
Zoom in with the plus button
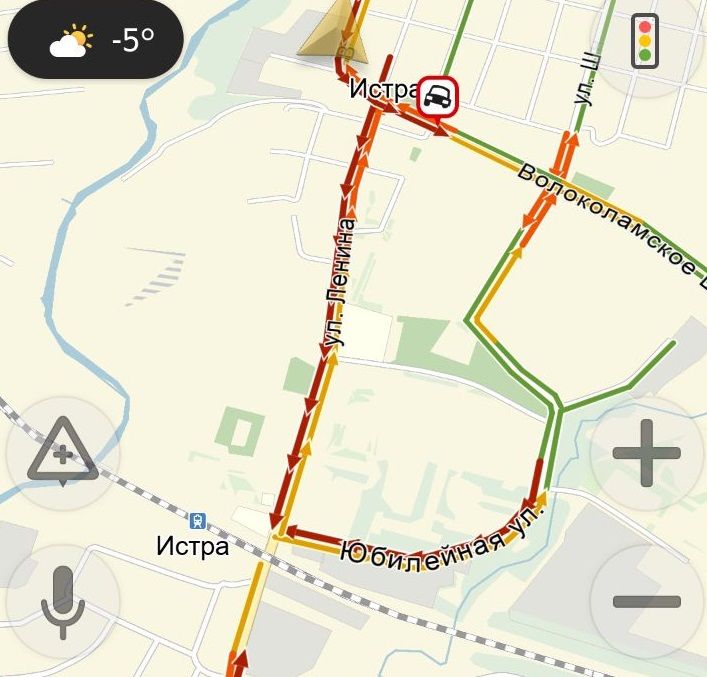[647, 453]
